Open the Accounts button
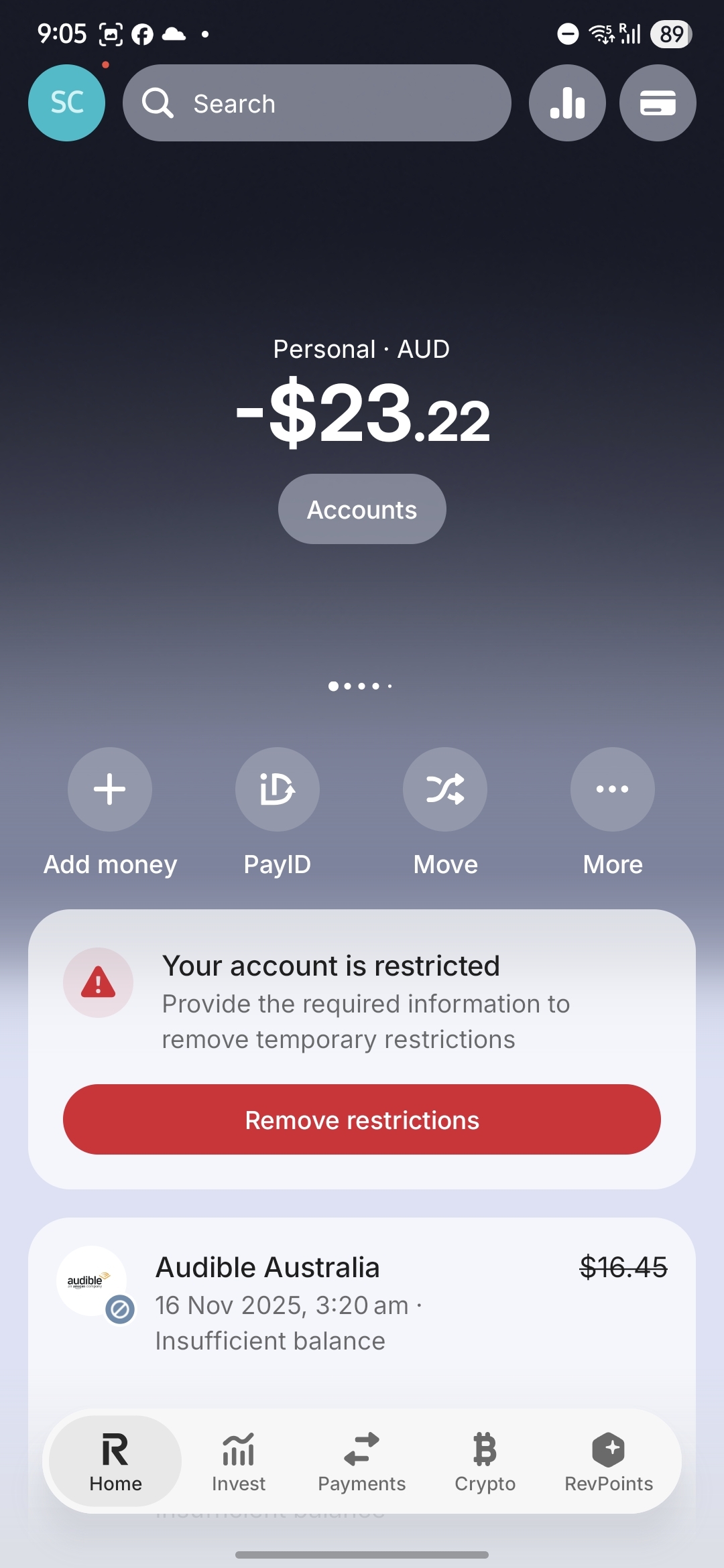Image resolution: width=724 pixels, height=1568 pixels. (362, 509)
